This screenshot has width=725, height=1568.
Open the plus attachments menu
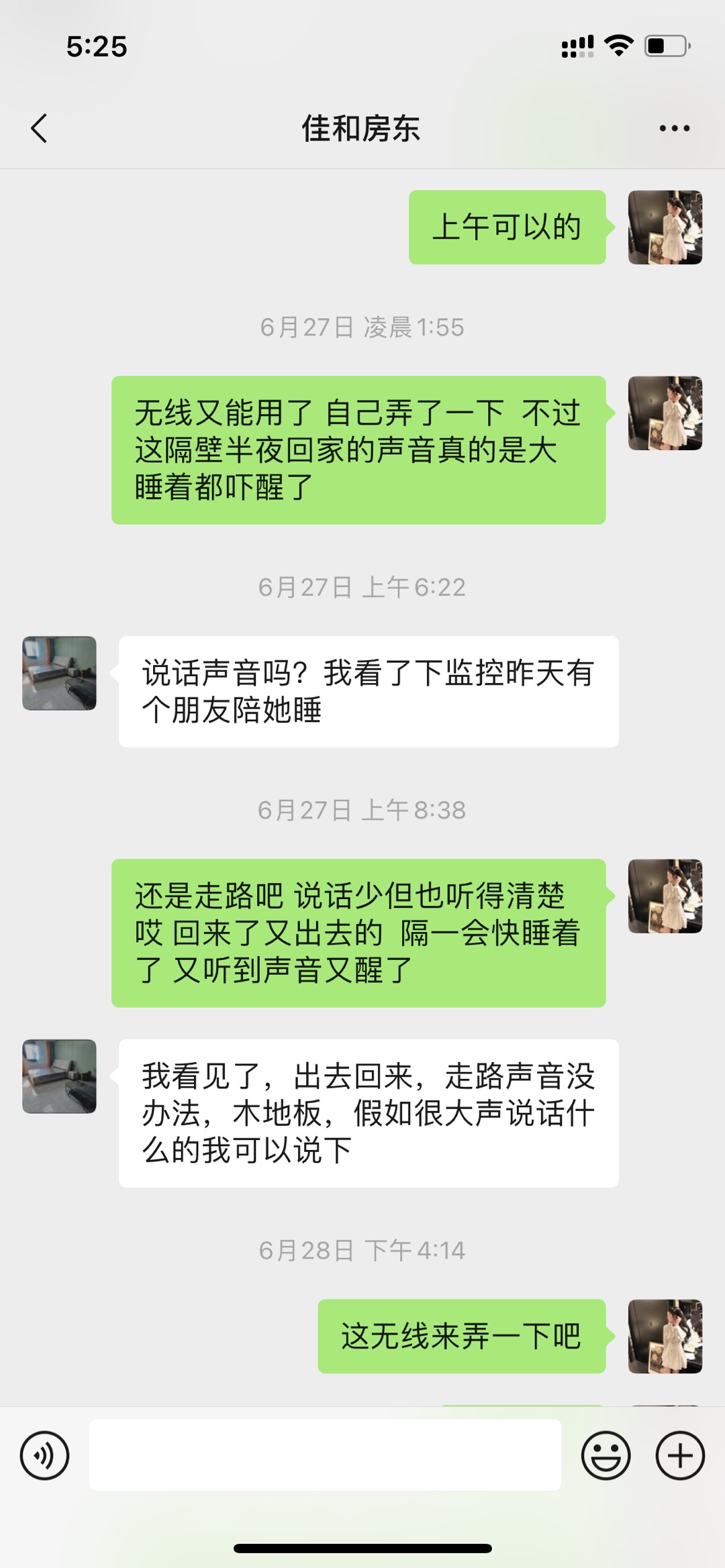[680, 1455]
